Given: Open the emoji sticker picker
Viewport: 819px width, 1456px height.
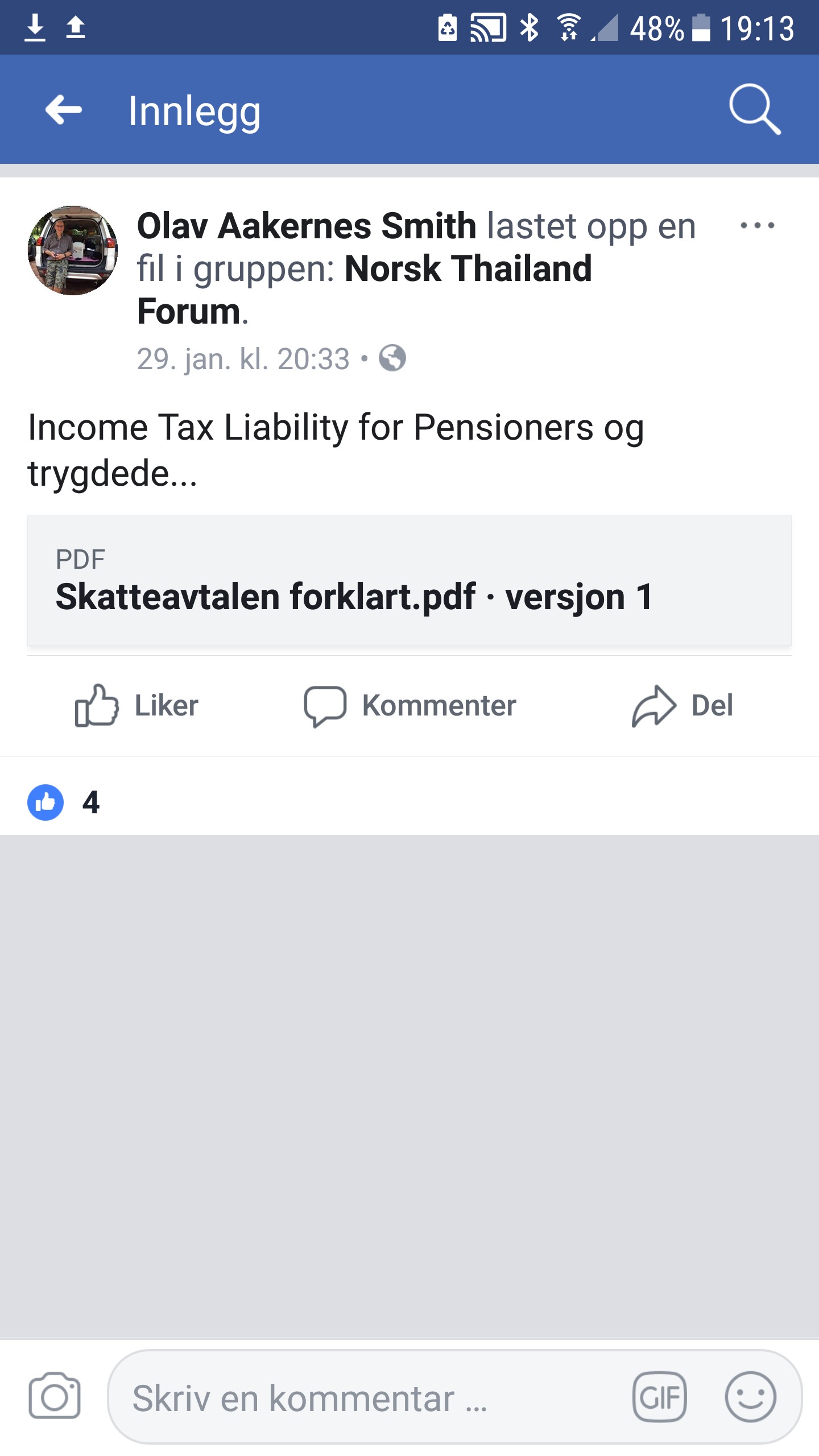Looking at the screenshot, I should click(750, 1396).
